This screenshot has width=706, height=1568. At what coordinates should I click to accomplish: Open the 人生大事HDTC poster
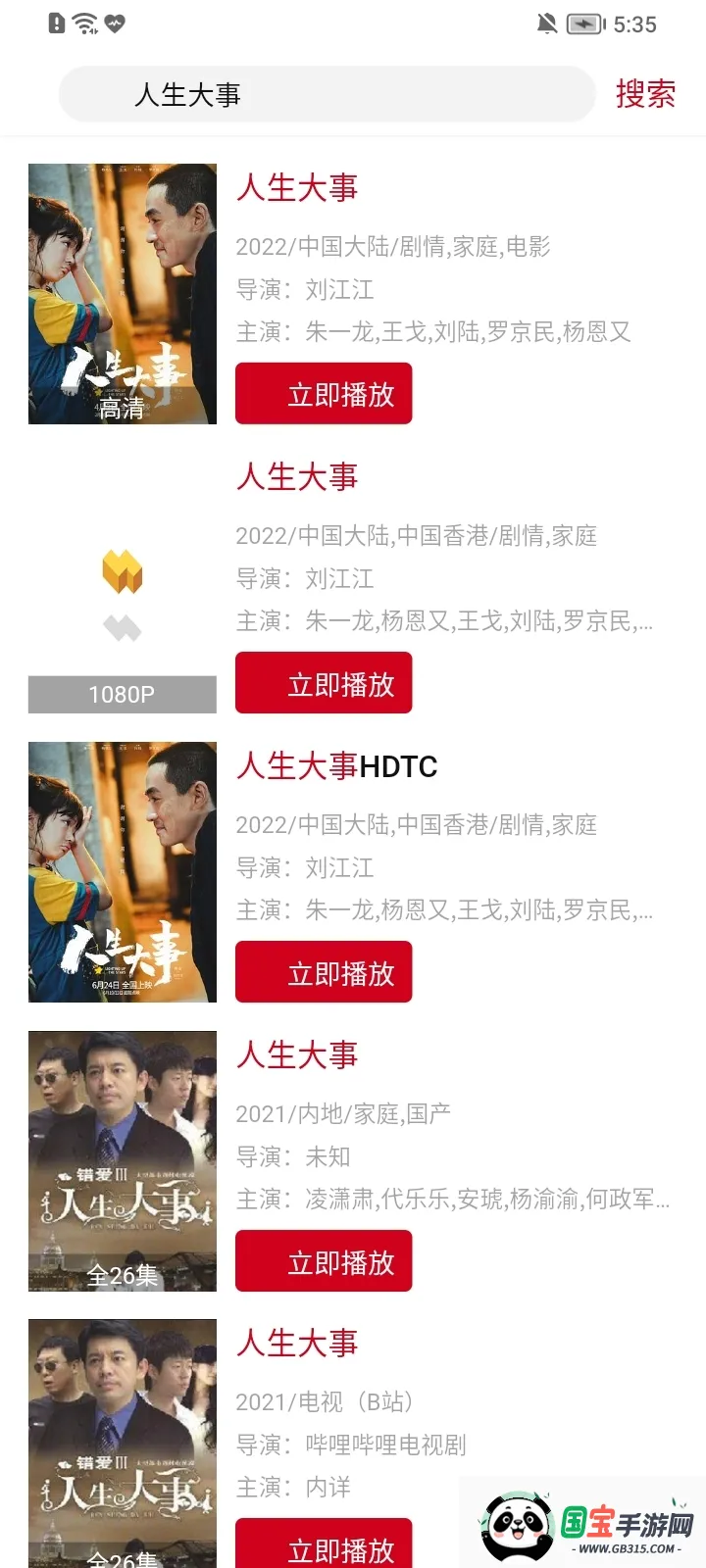(123, 872)
